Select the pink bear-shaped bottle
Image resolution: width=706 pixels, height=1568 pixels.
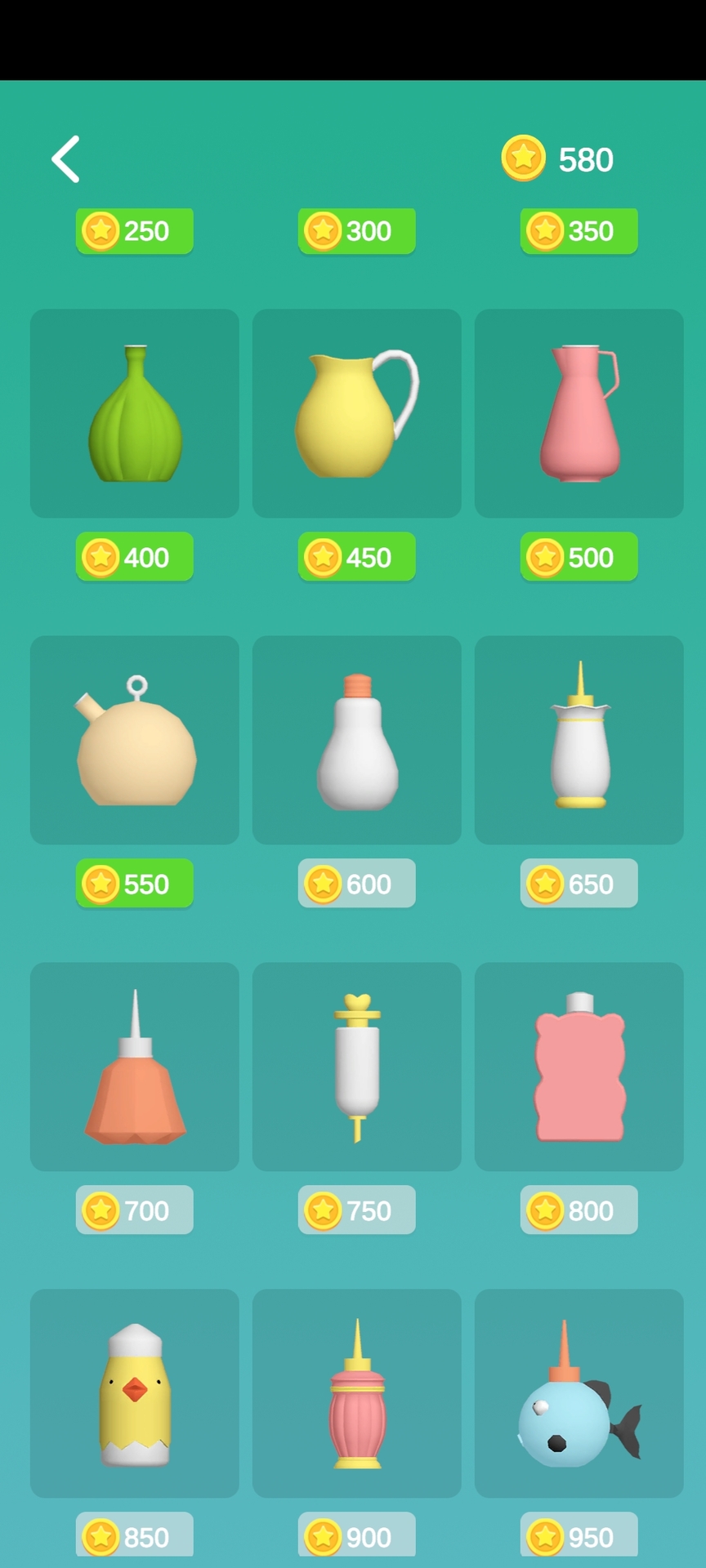579,1067
